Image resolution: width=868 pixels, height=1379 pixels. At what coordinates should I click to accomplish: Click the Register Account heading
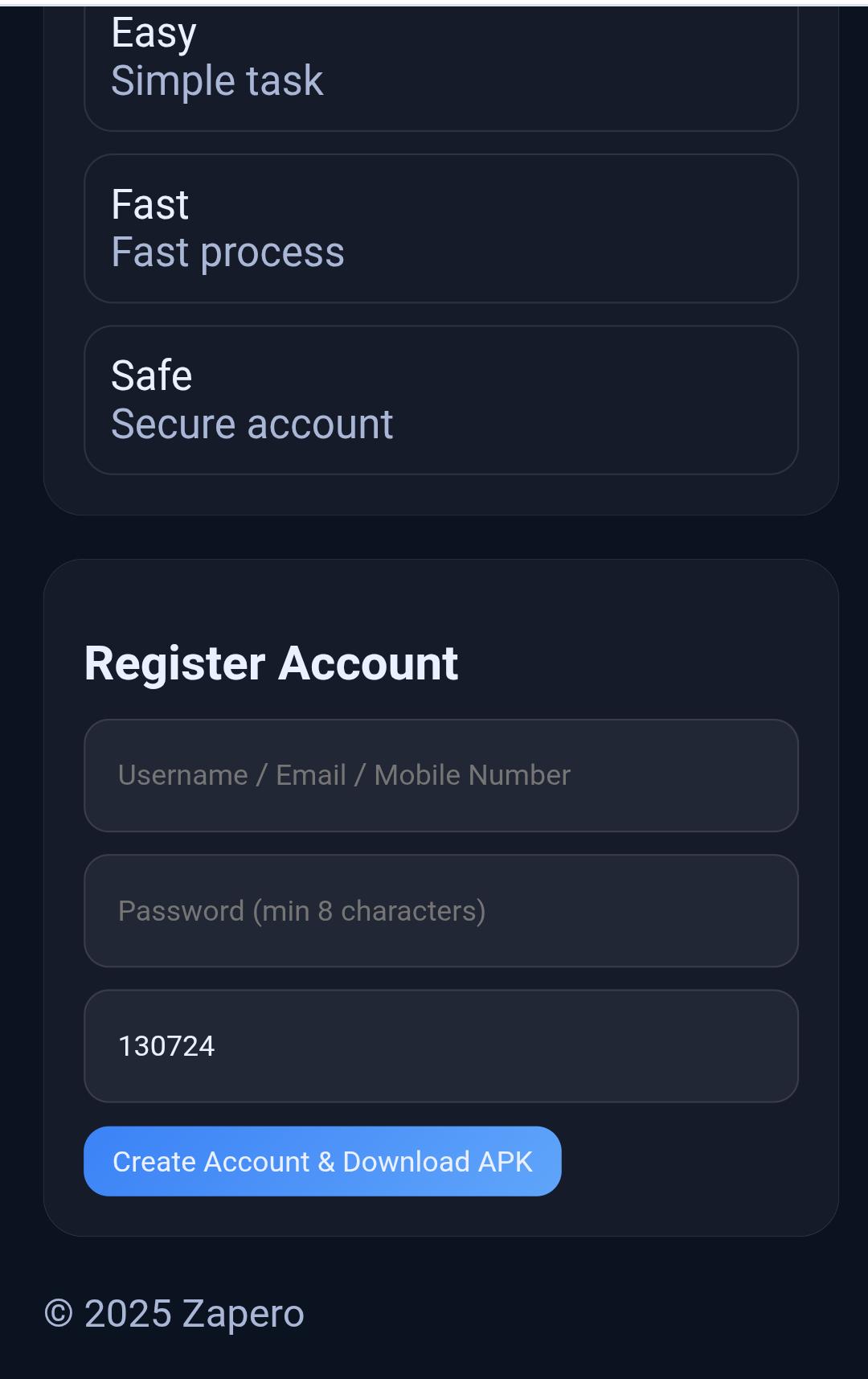point(272,662)
